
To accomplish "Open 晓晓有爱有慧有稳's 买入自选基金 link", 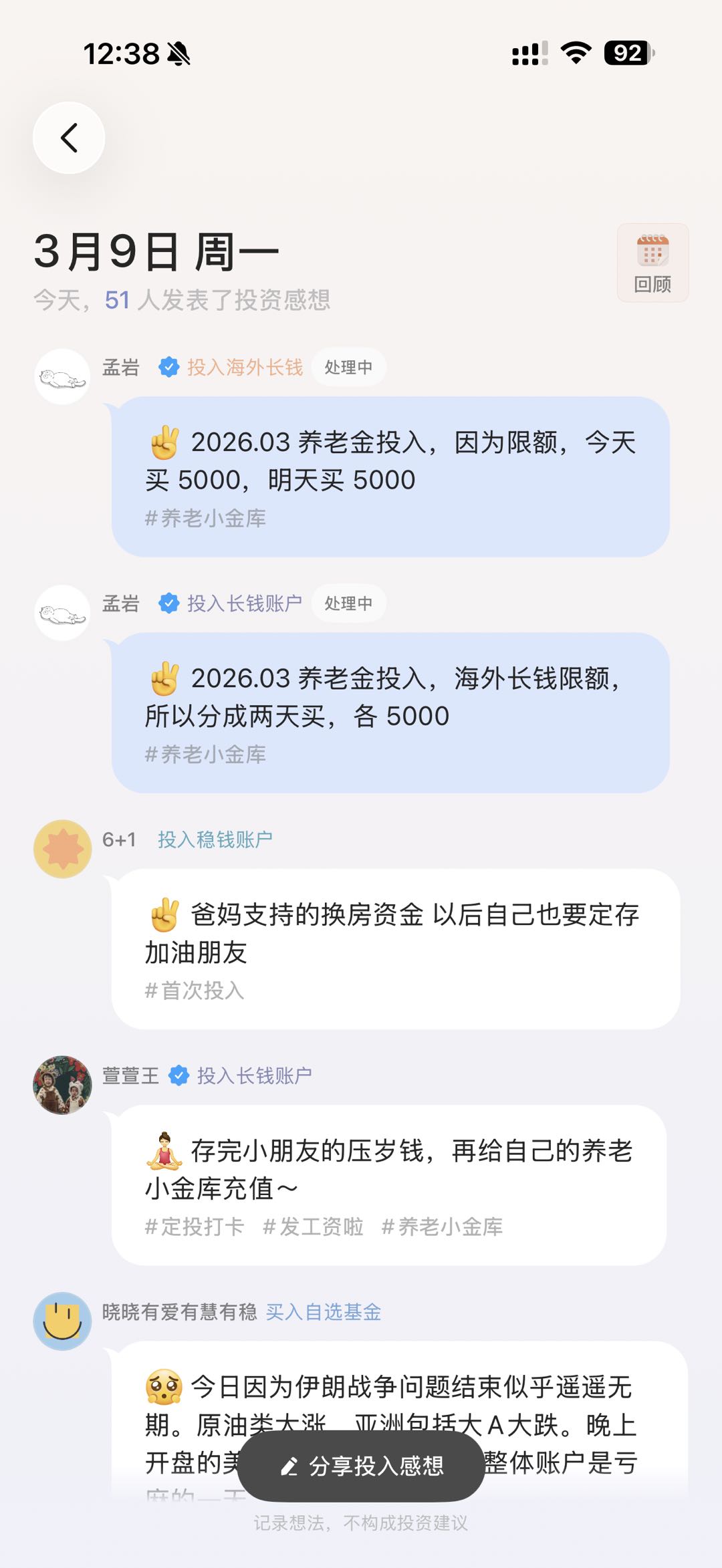I will (x=324, y=1312).
